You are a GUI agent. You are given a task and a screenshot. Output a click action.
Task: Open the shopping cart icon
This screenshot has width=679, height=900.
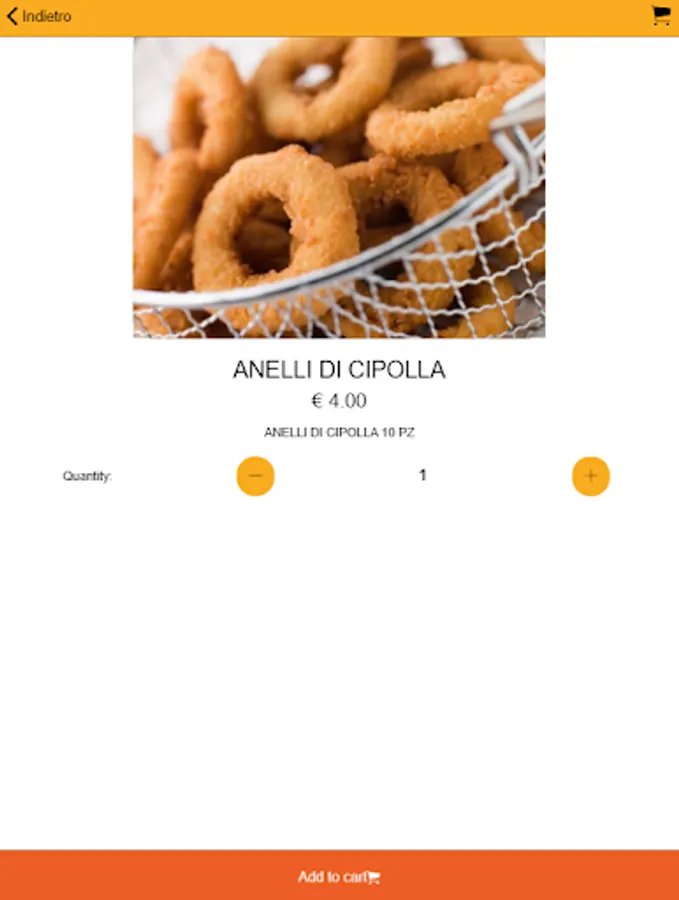click(661, 15)
